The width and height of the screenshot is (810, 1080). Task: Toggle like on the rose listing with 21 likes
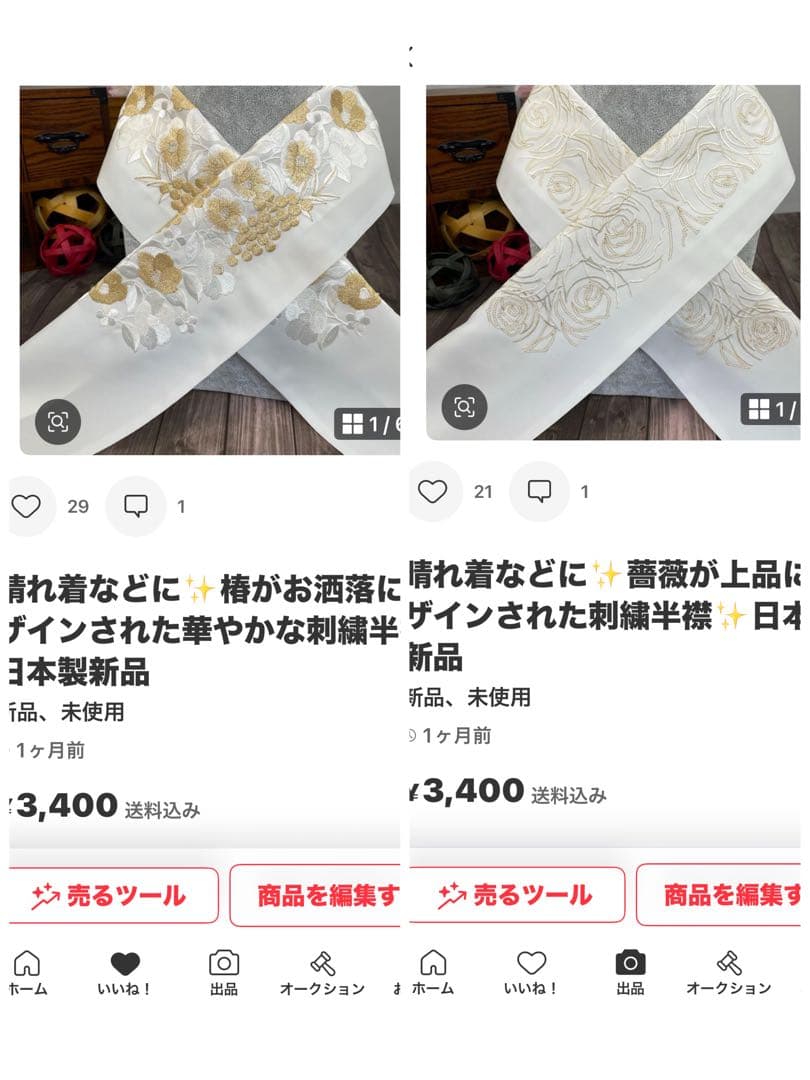(x=434, y=492)
